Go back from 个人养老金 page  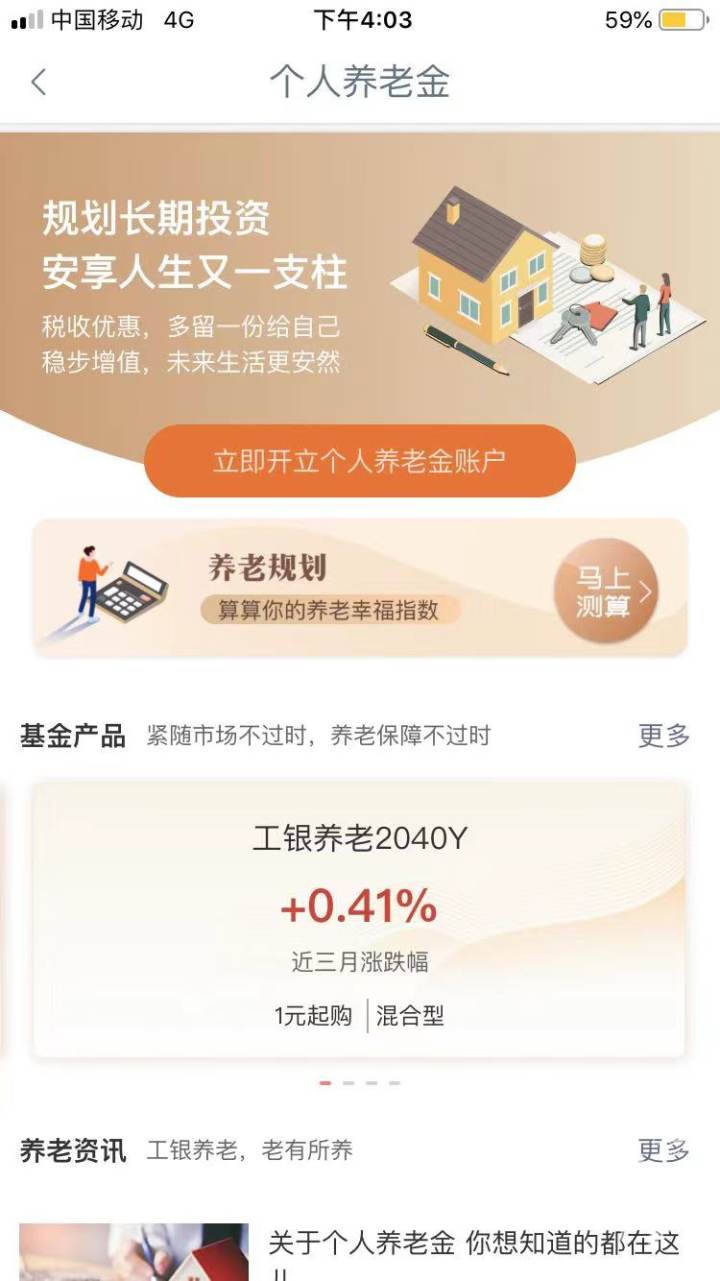[x=39, y=82]
